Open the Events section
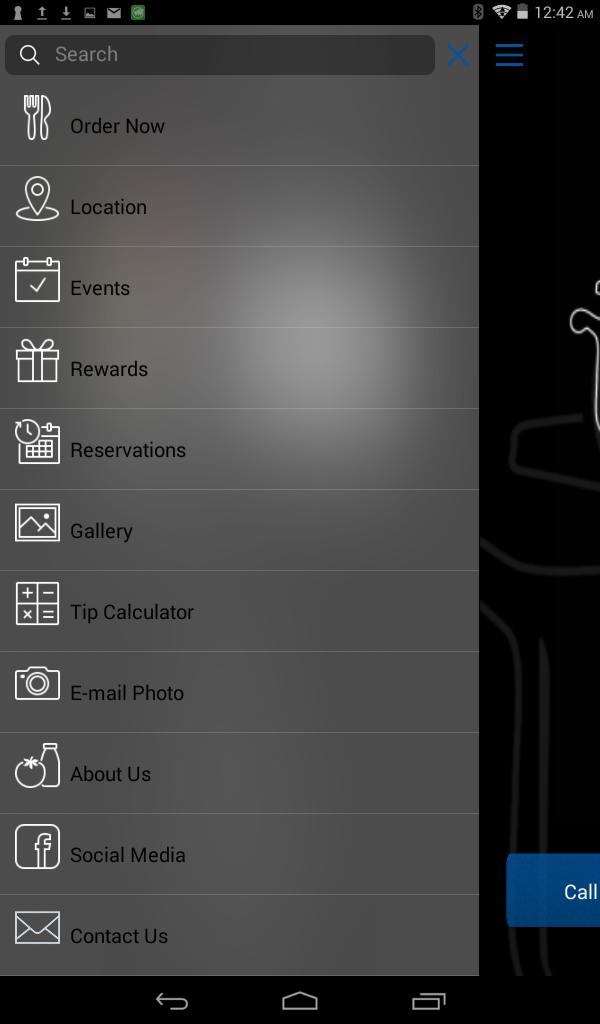600x1024 pixels. click(100, 288)
